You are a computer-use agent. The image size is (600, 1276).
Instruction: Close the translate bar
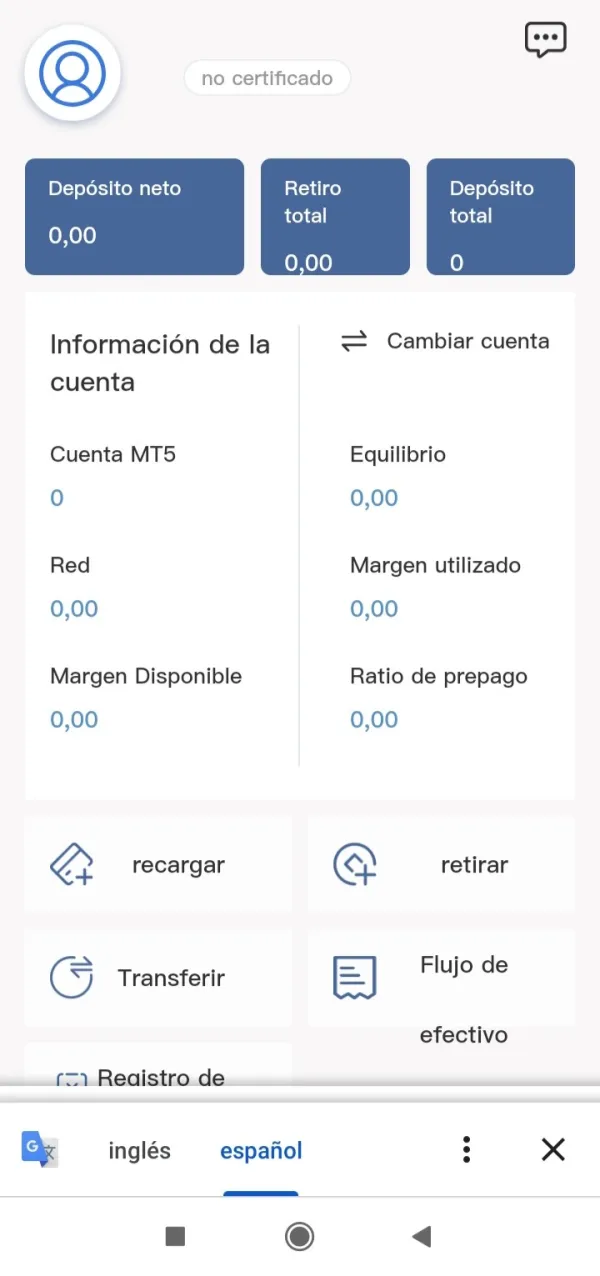coord(553,1150)
